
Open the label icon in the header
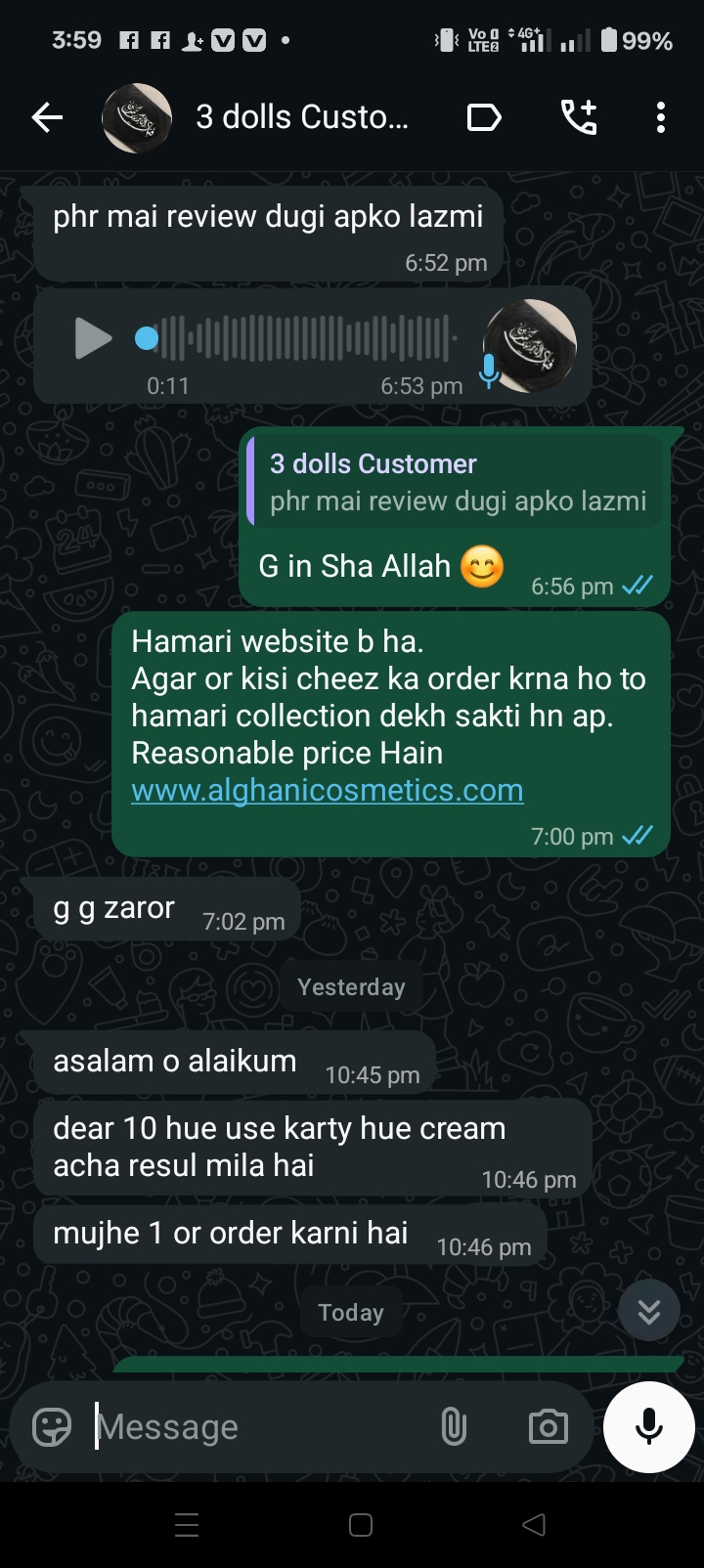click(484, 118)
